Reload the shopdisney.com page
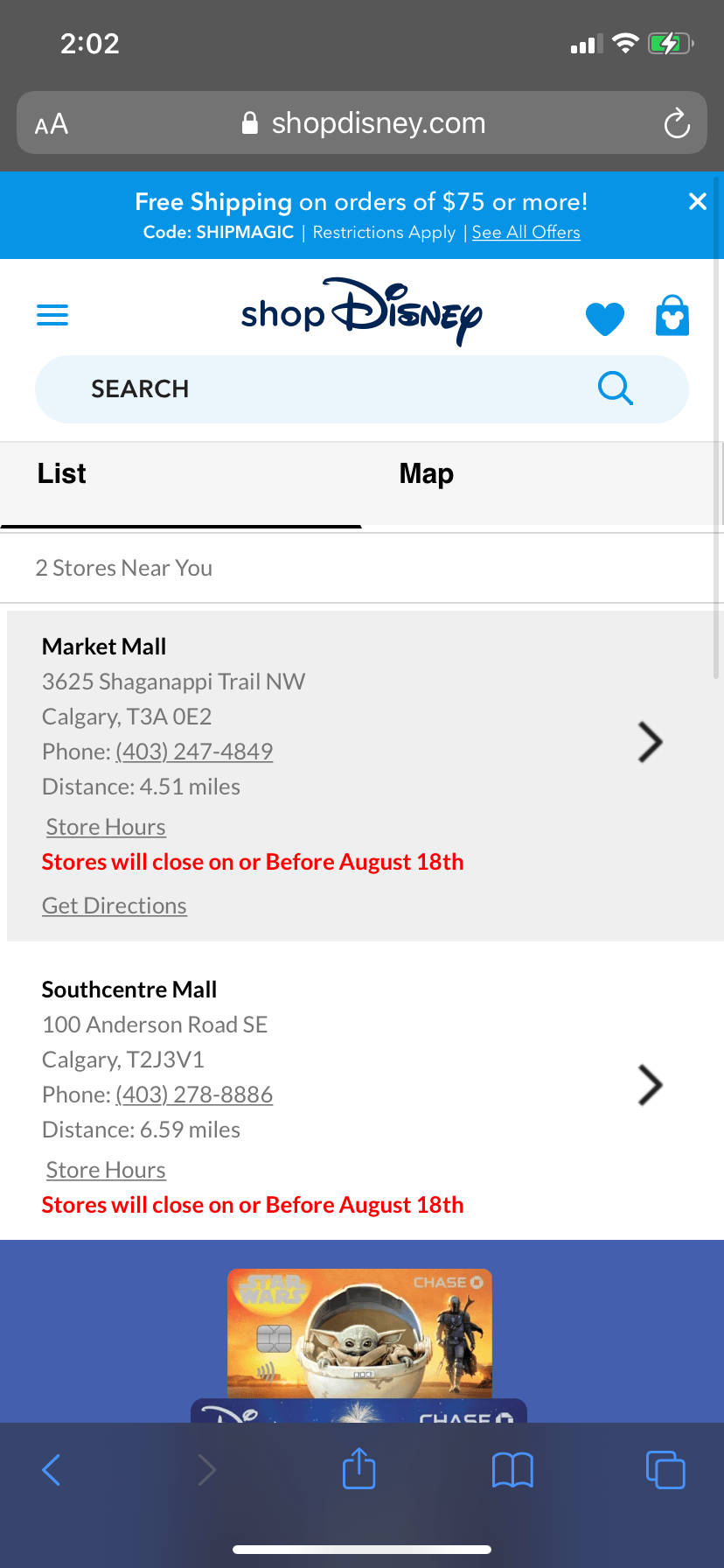This screenshot has width=724, height=1568. click(677, 123)
